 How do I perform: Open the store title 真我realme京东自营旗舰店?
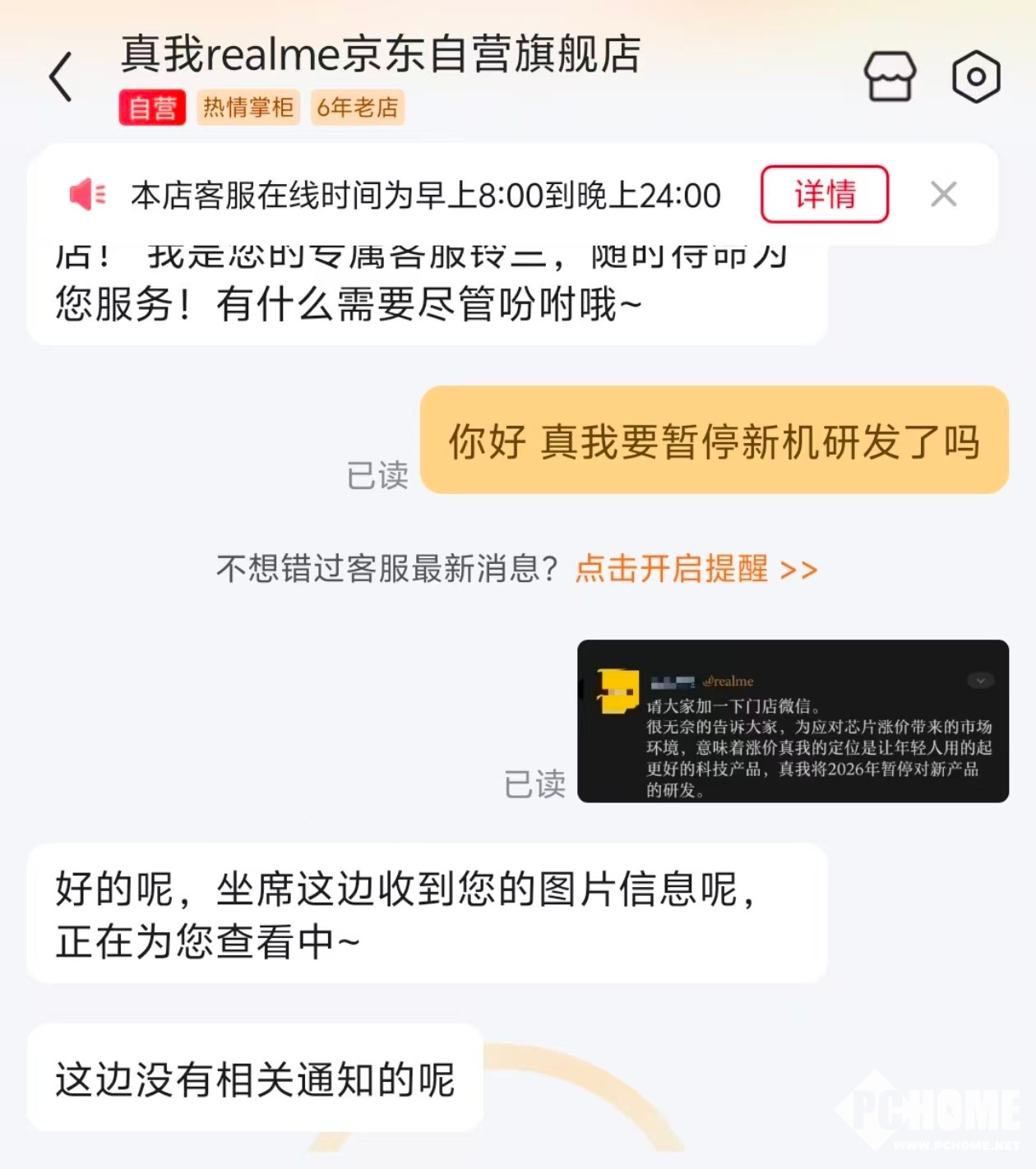tap(381, 54)
